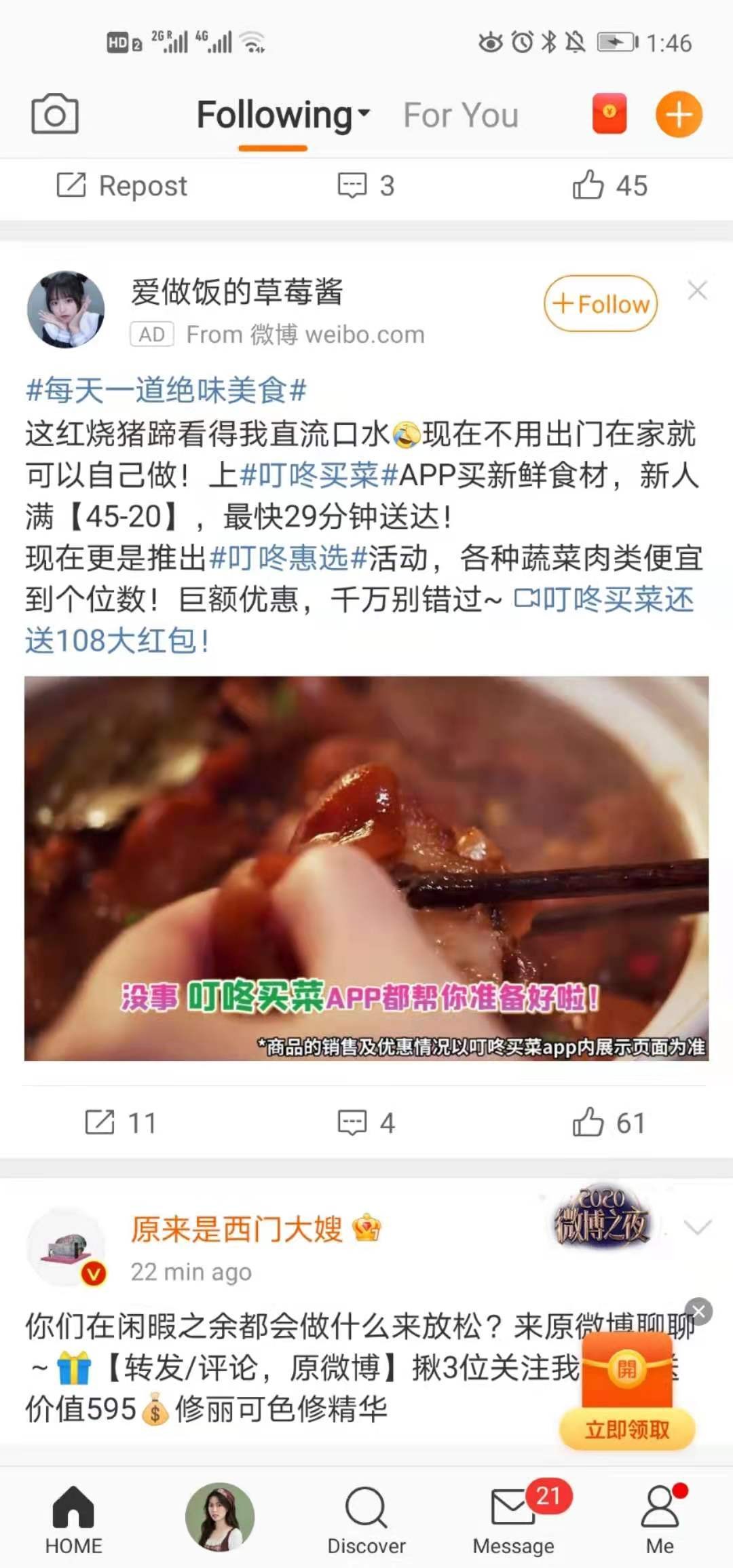Like the post with 45 likes

609,185
